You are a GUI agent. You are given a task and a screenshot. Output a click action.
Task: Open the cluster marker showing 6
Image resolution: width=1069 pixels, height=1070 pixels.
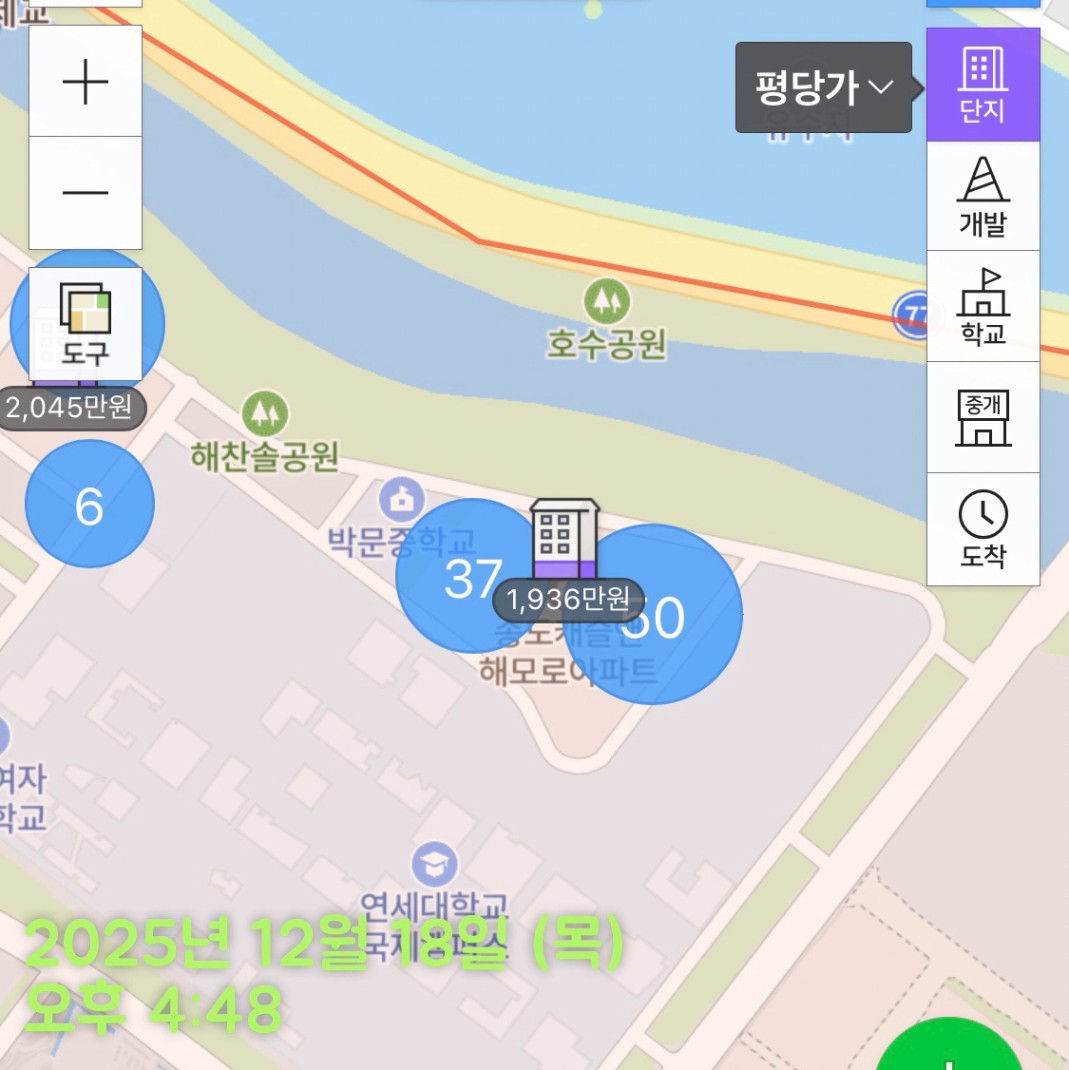89,505
